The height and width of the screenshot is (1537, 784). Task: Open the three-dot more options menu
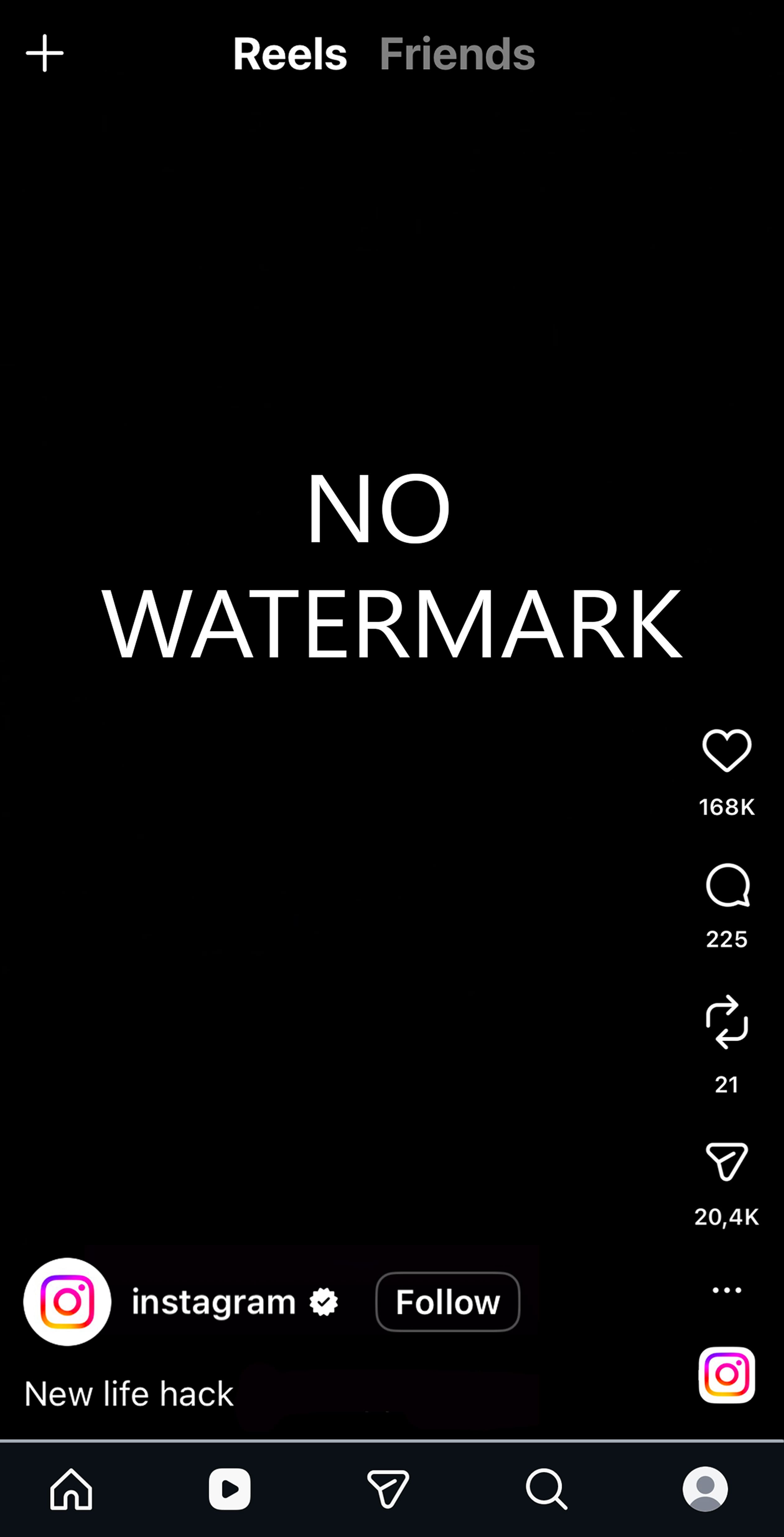726,1290
